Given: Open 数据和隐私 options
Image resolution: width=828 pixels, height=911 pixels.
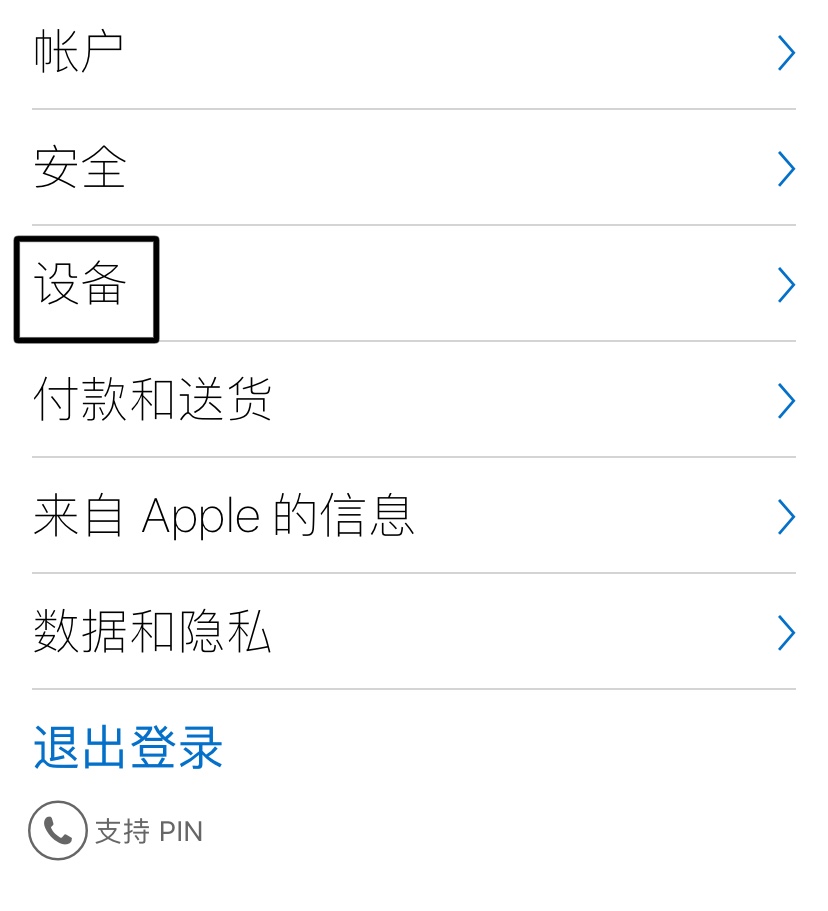Looking at the screenshot, I should click(413, 633).
